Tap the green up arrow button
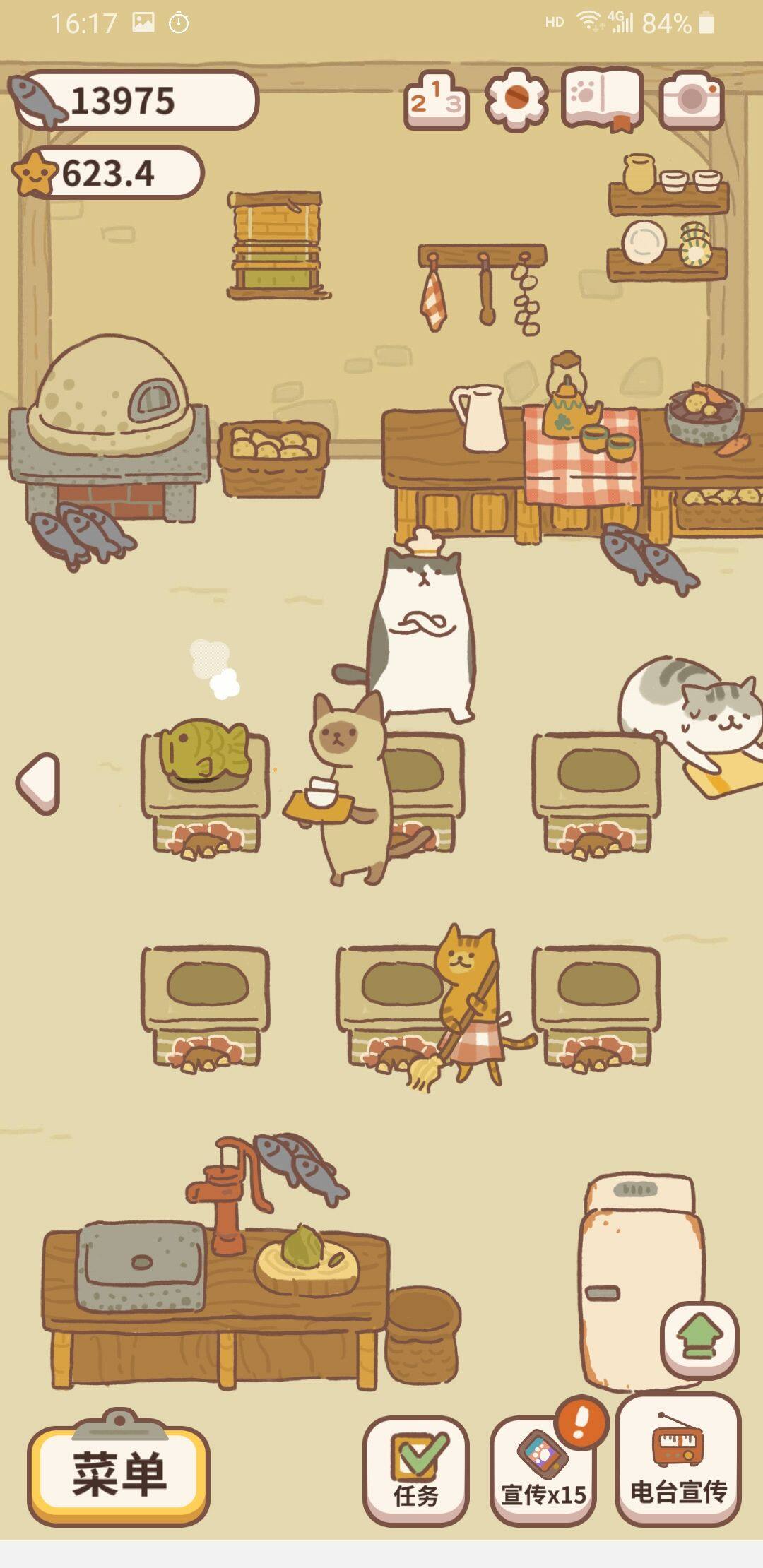763x1568 pixels. 699,1340
